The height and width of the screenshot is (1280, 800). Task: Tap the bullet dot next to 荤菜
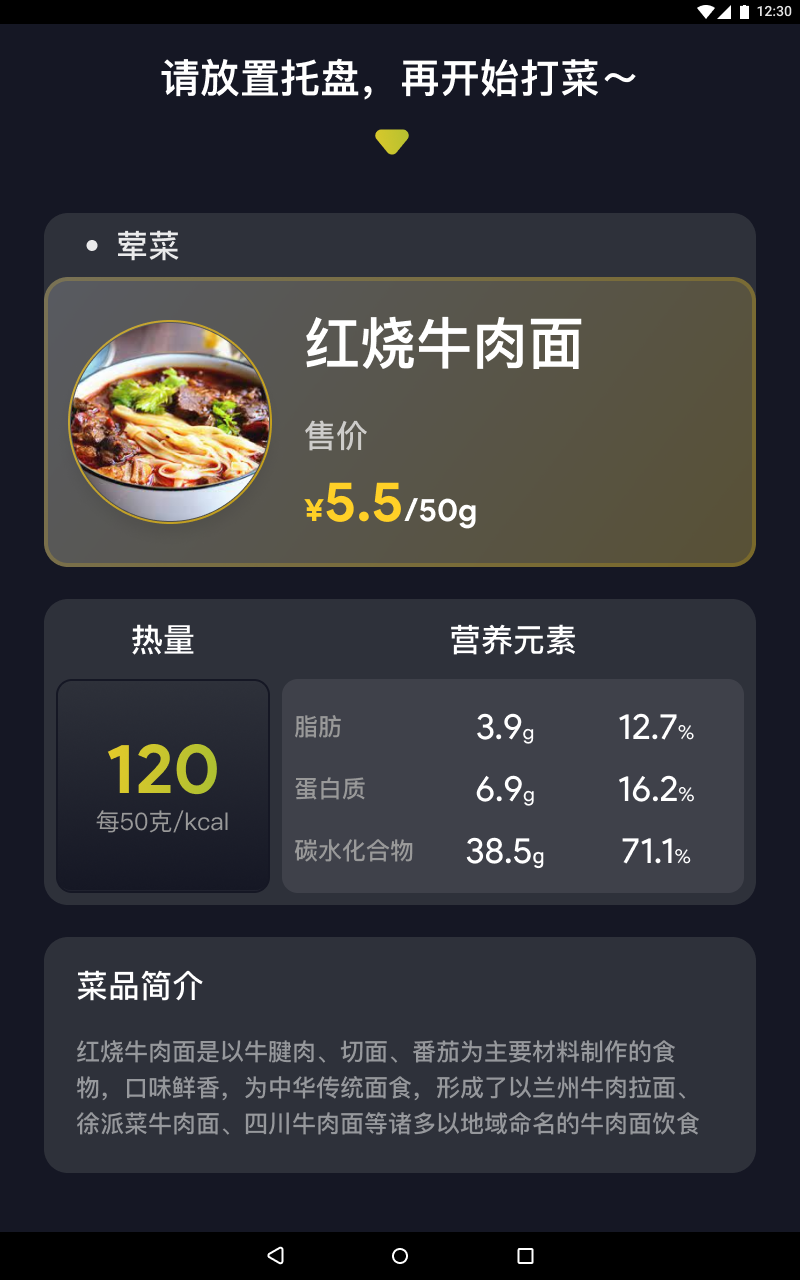[x=89, y=245]
